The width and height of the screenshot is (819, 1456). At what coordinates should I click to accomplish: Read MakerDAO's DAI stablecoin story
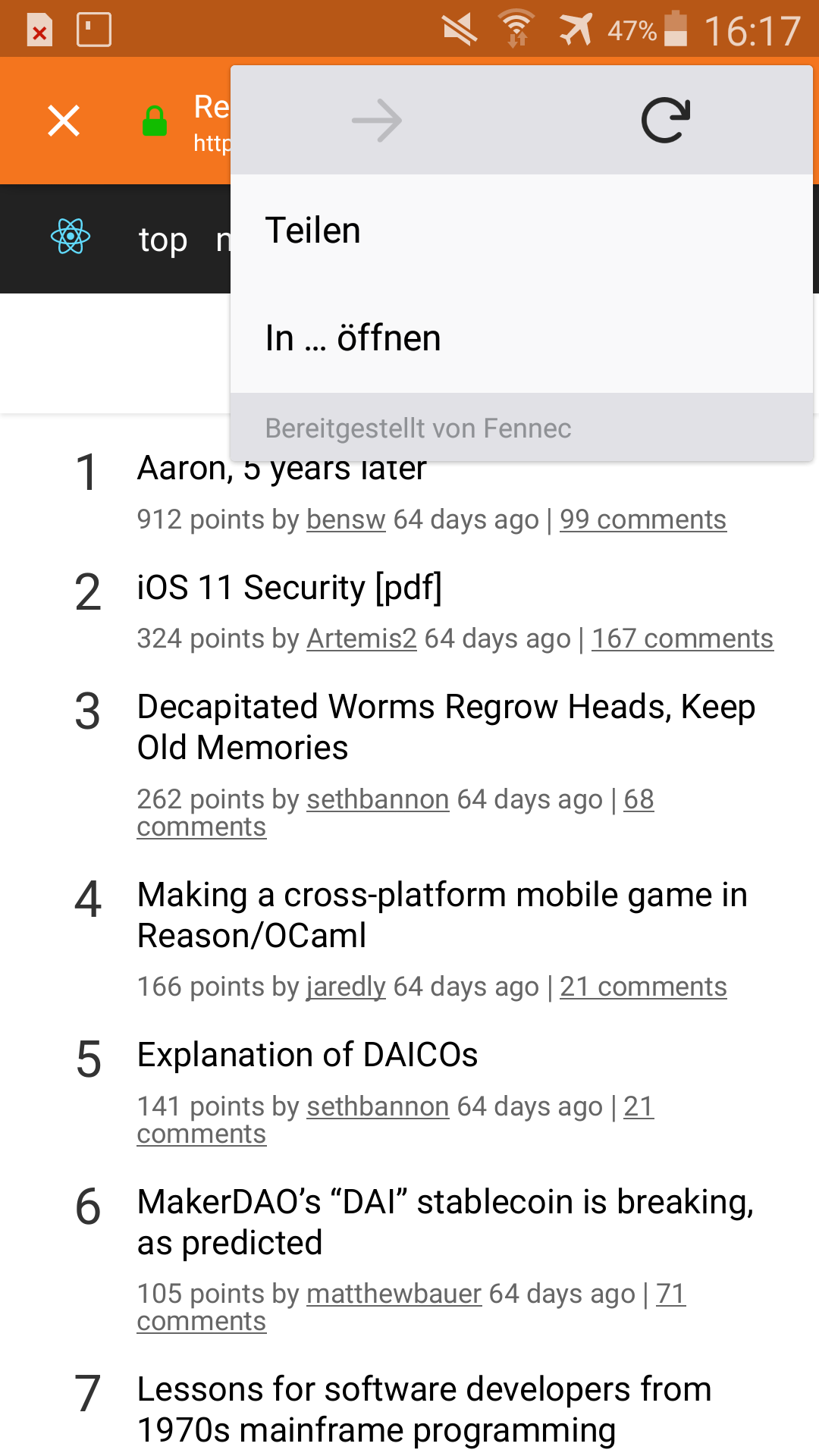pyautogui.click(x=445, y=1222)
